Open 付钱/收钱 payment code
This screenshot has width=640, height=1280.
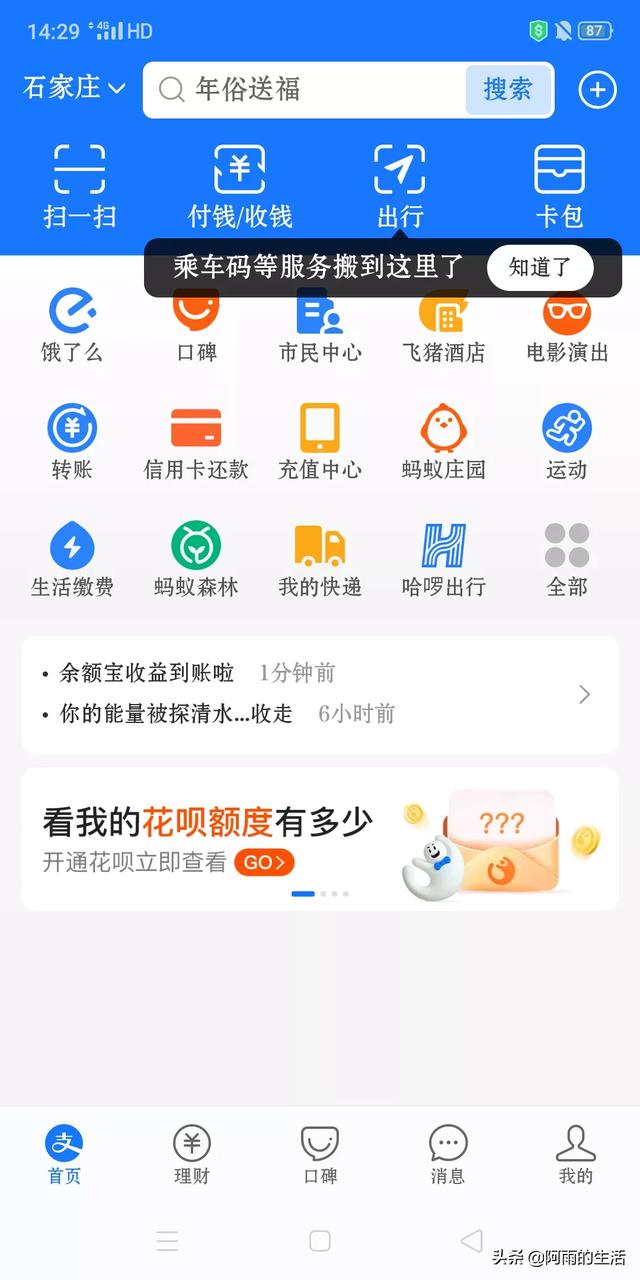(x=240, y=186)
